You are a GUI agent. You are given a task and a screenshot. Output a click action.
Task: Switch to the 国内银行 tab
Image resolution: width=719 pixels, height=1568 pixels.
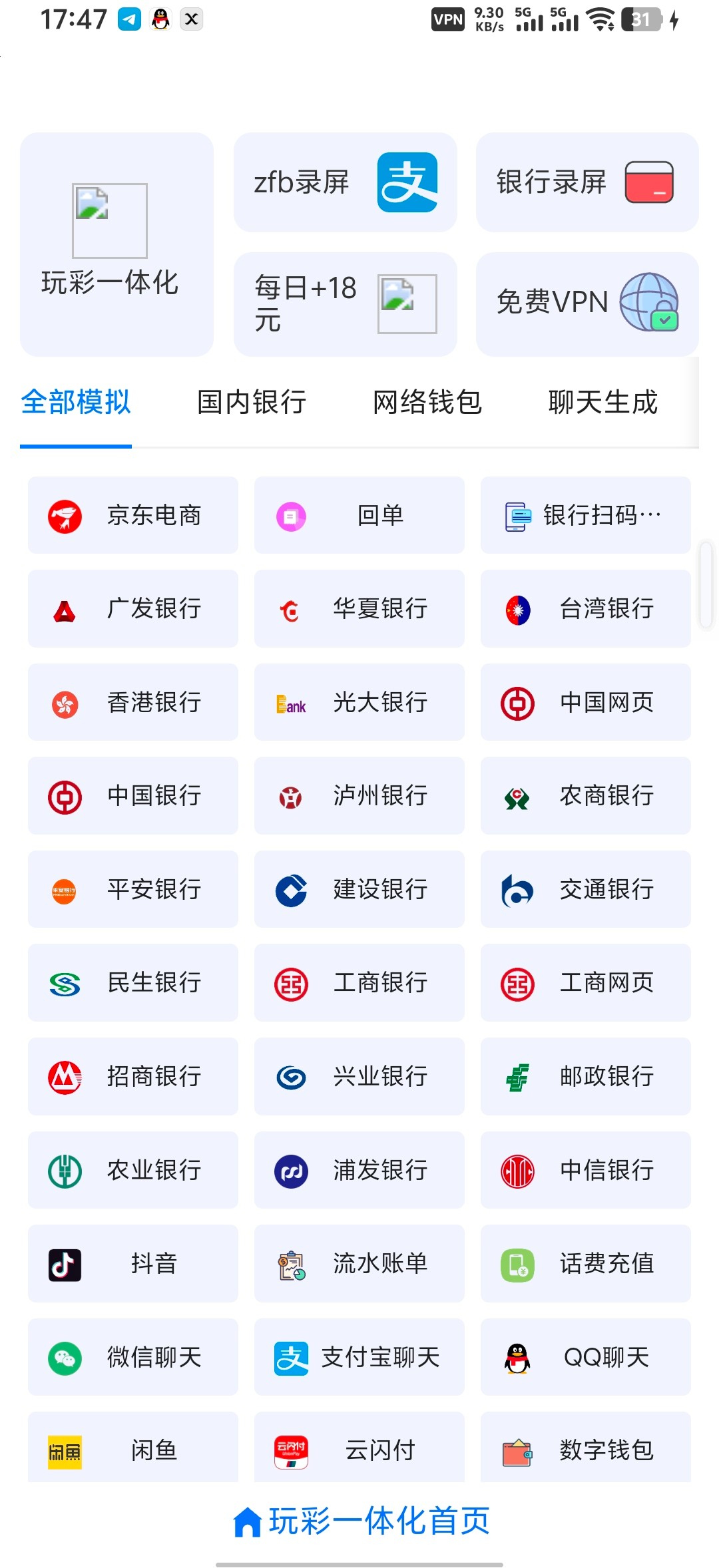[x=252, y=403]
